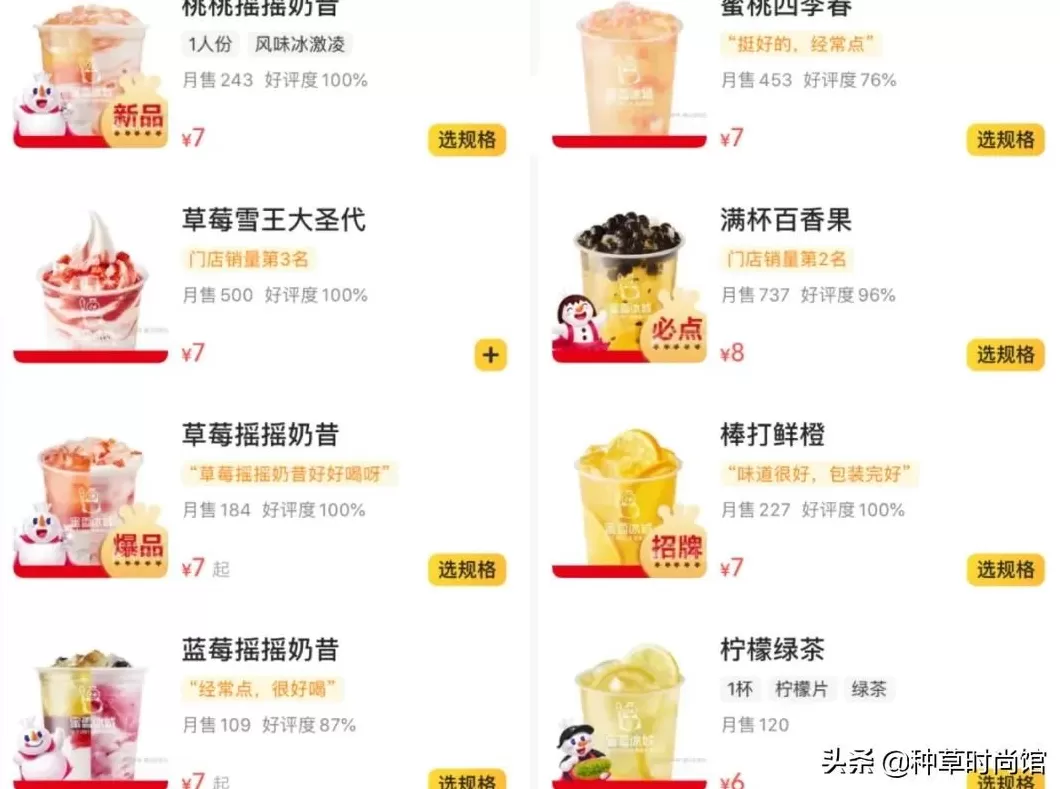Open the 蓝莓摇摇奶昔 item
Viewport: 1060px width, 789px height.
260,650
